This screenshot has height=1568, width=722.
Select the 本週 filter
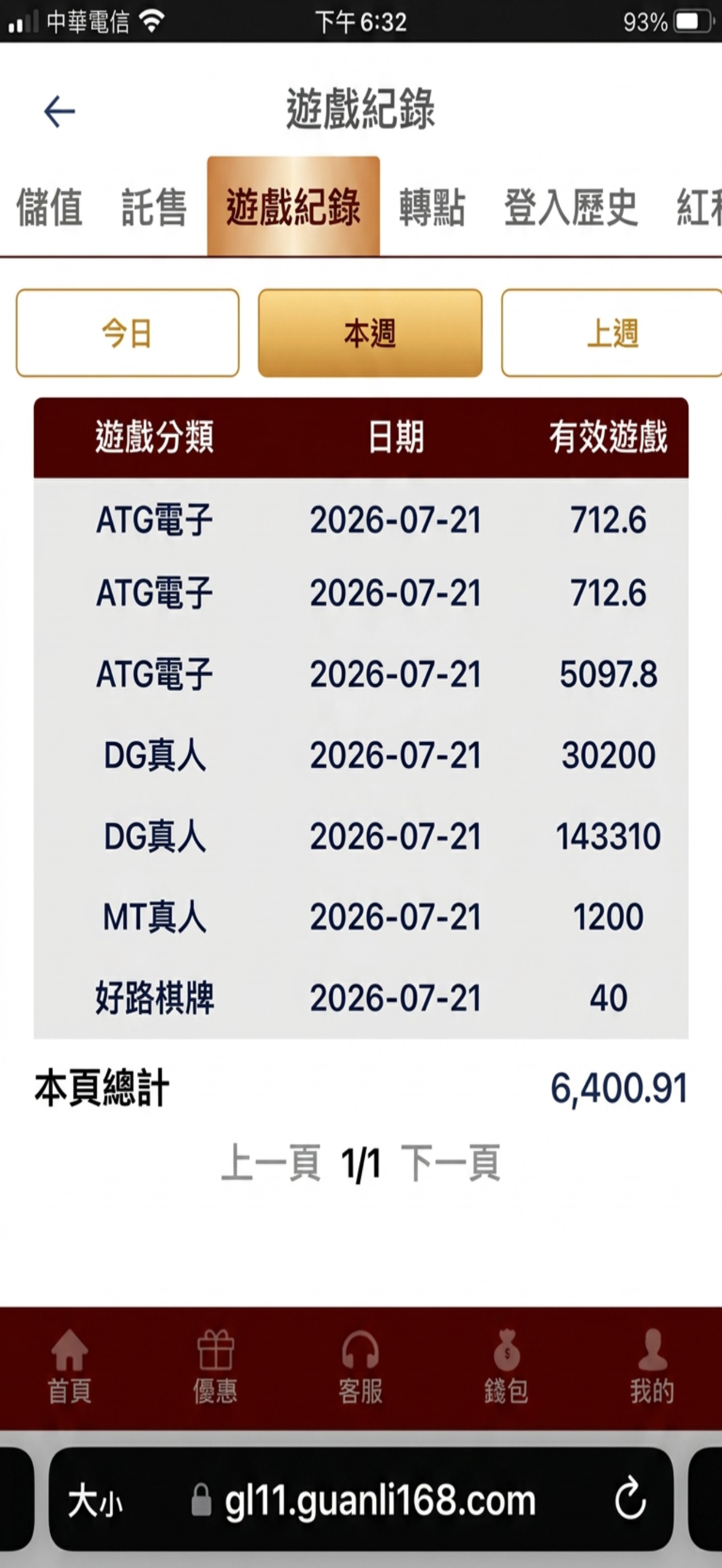[370, 333]
